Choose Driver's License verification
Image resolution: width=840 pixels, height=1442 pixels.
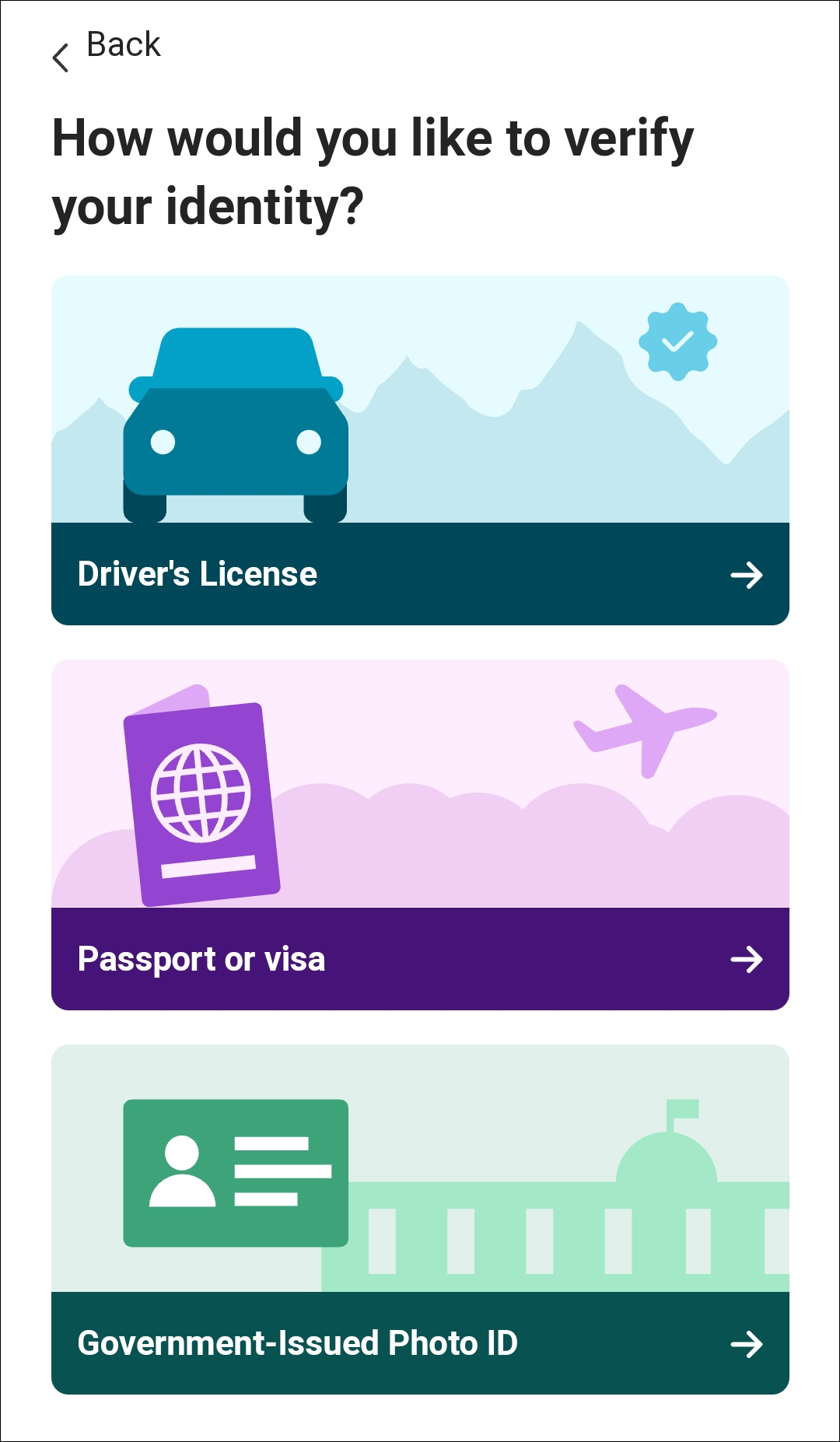(420, 450)
